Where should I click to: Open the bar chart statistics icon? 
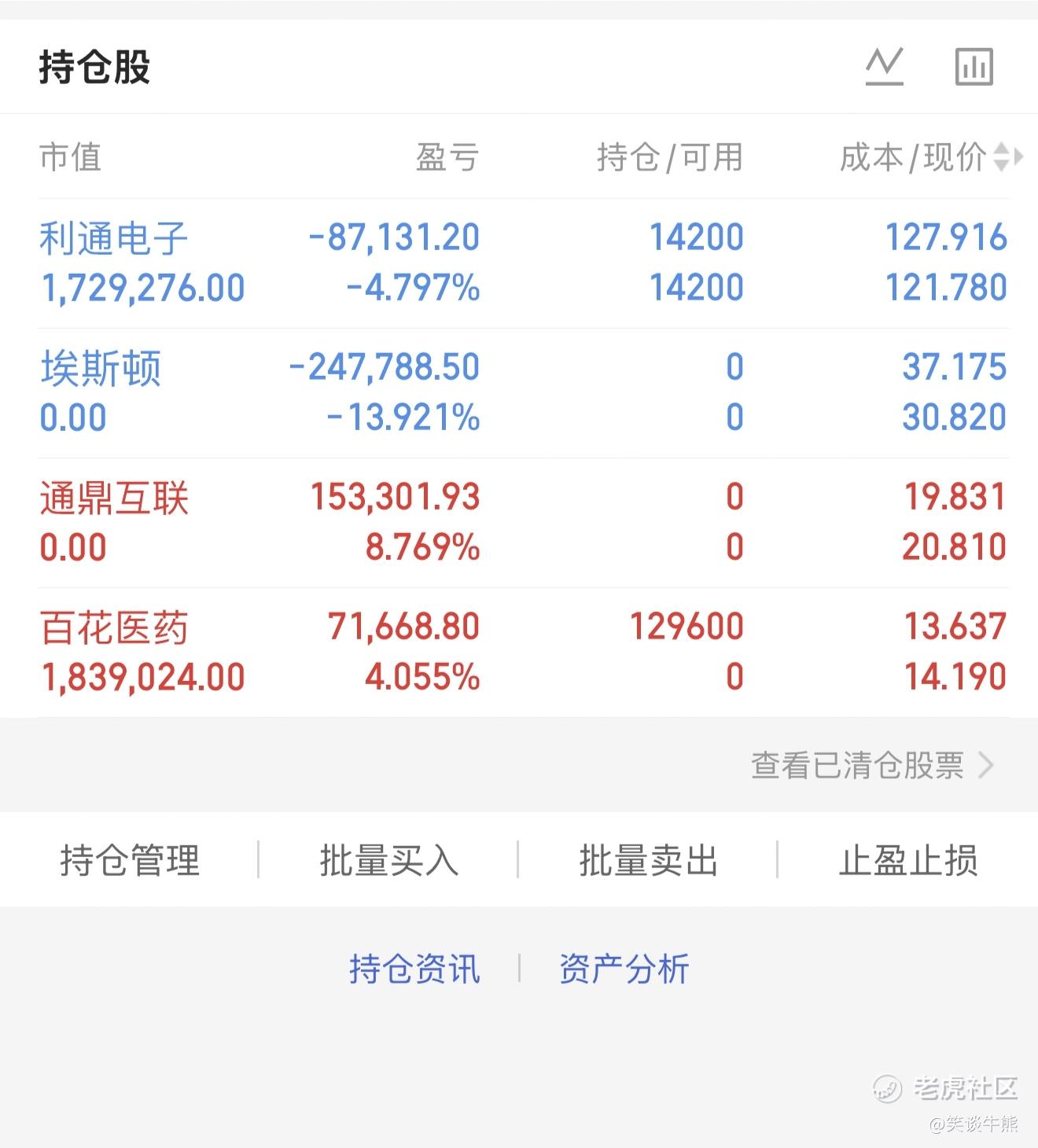click(x=974, y=67)
